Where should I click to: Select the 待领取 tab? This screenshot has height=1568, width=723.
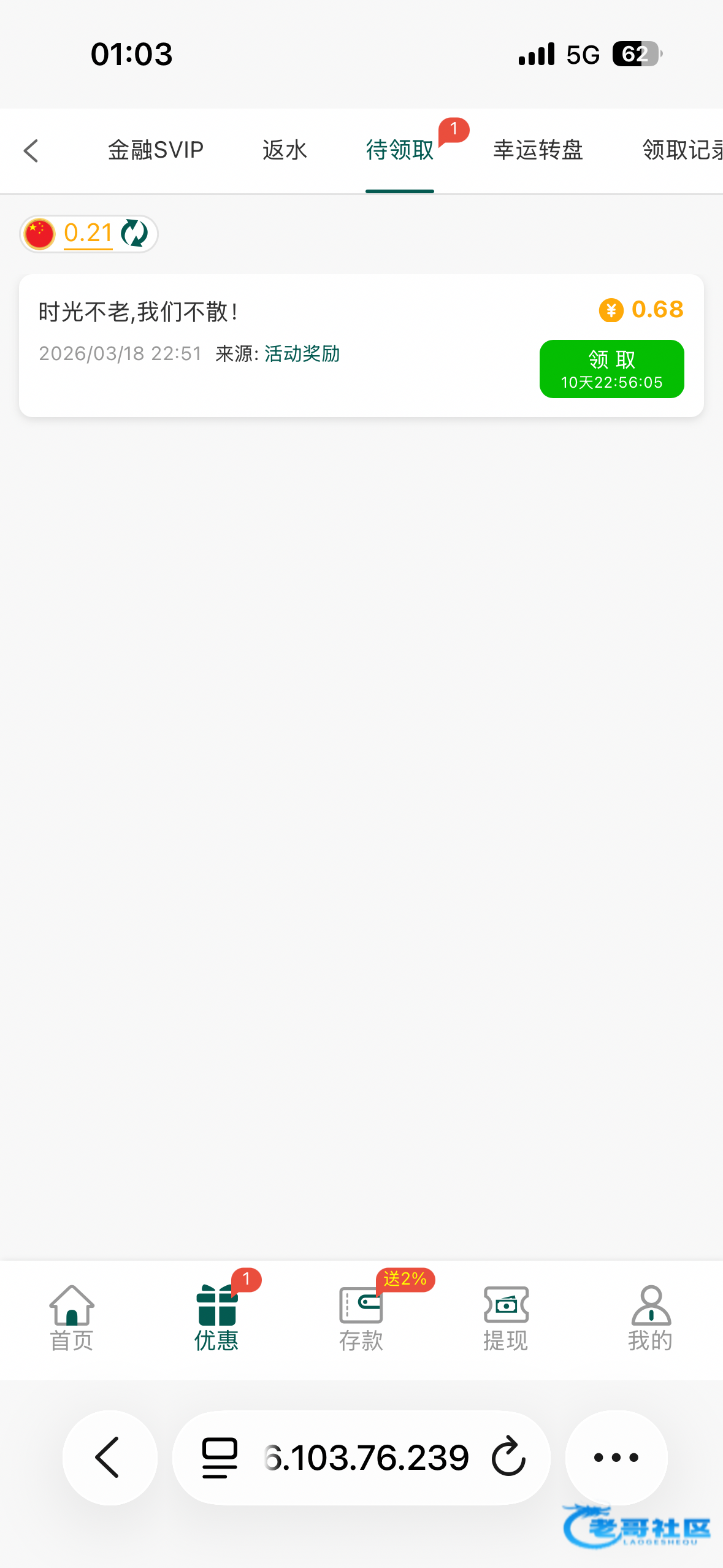(400, 151)
